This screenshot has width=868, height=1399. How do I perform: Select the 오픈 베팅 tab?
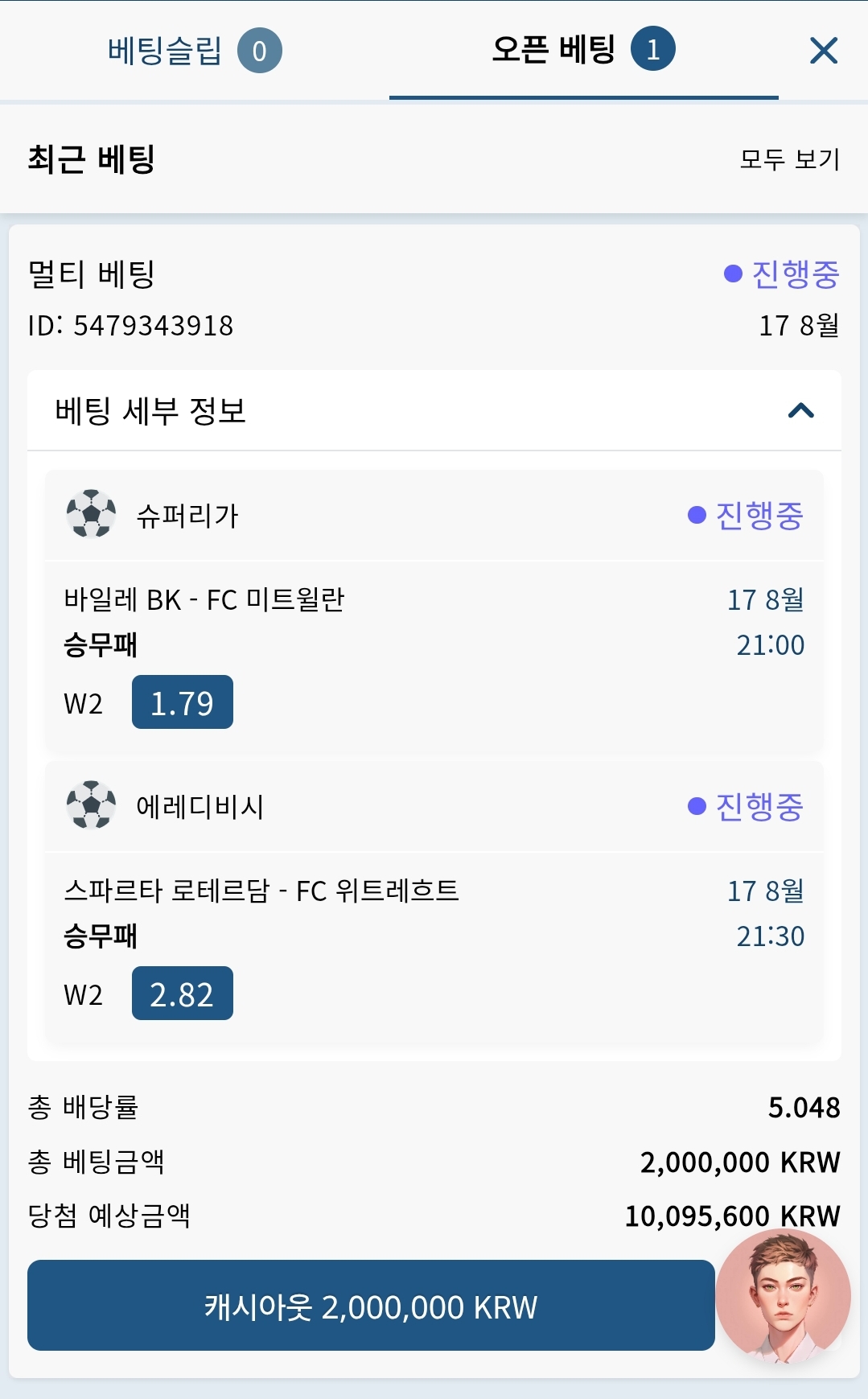click(x=583, y=50)
